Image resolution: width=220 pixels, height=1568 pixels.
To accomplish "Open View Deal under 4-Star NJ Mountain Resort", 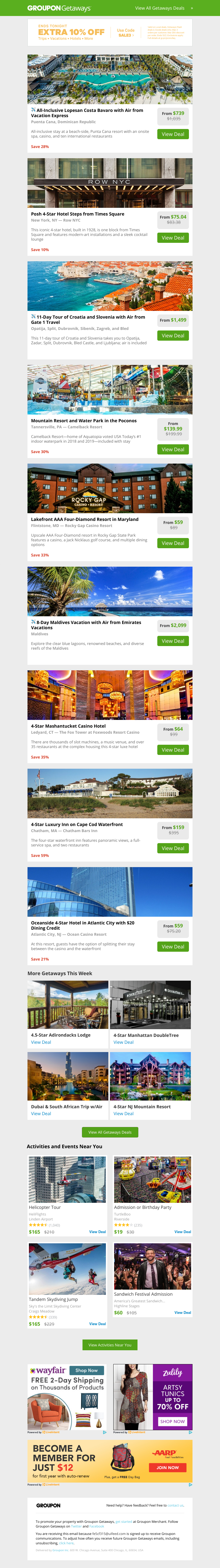I will pos(123,1113).
